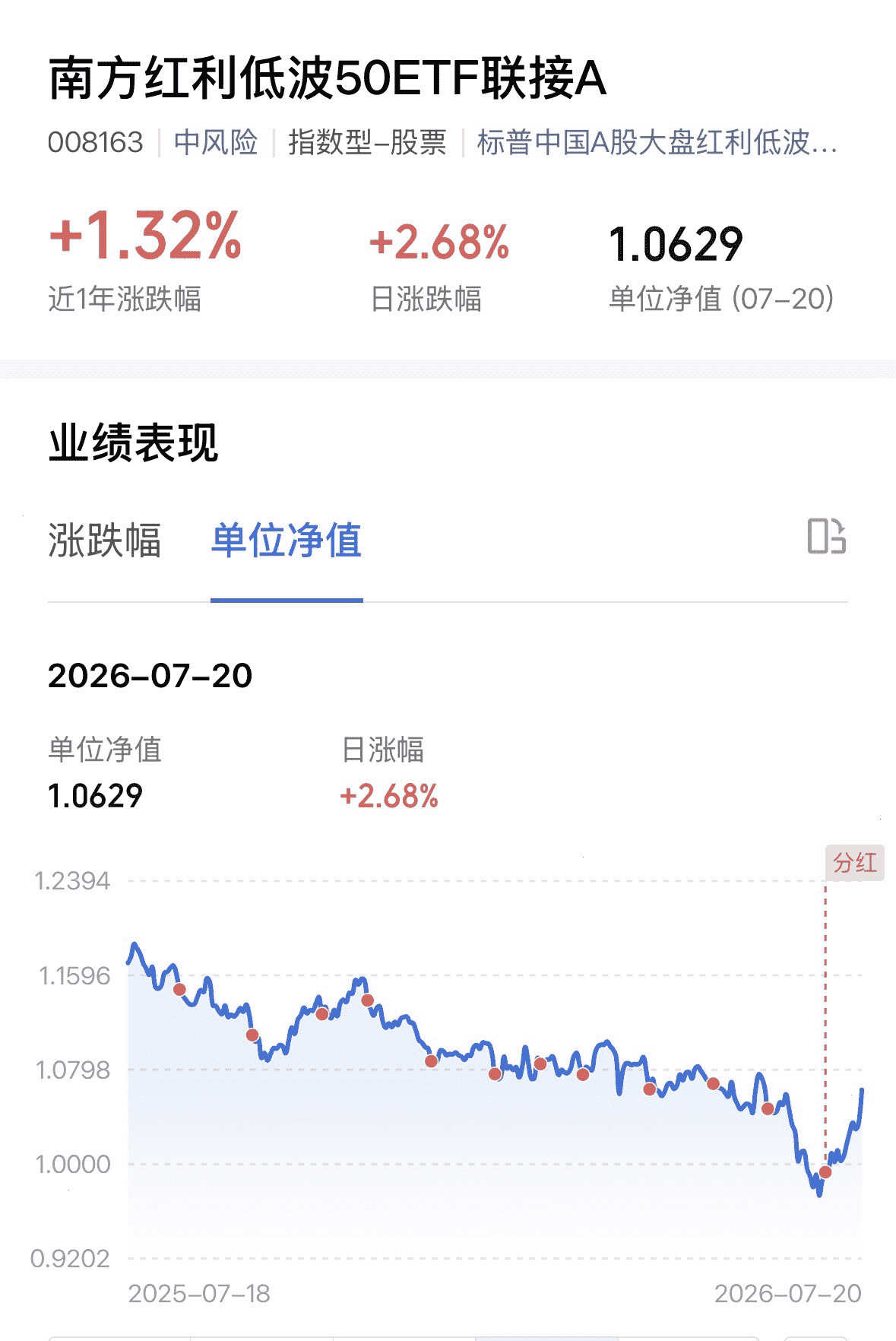The width and height of the screenshot is (896, 1341).
Task: Open the 中风险 risk level link
Action: coord(216,142)
